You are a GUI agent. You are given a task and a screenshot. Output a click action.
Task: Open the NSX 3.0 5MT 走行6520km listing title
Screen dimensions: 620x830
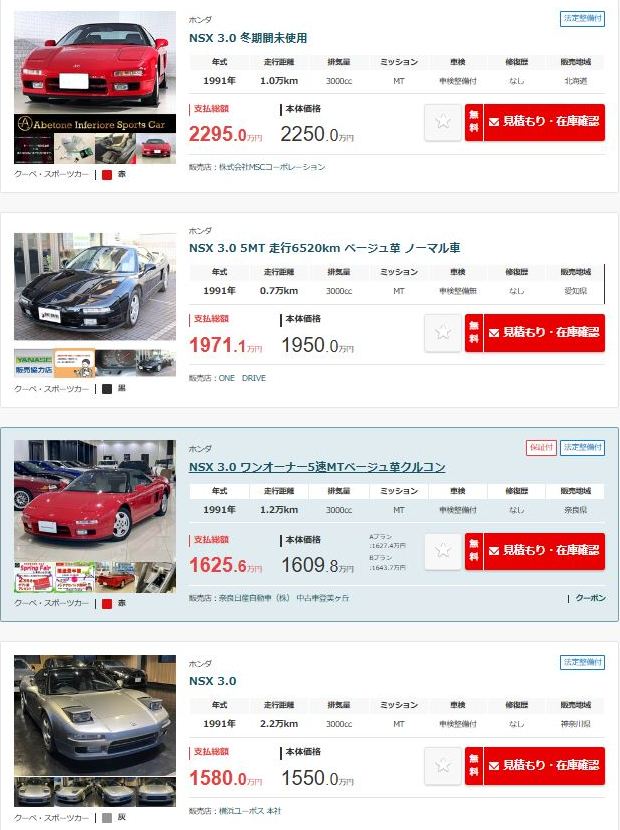324,248
